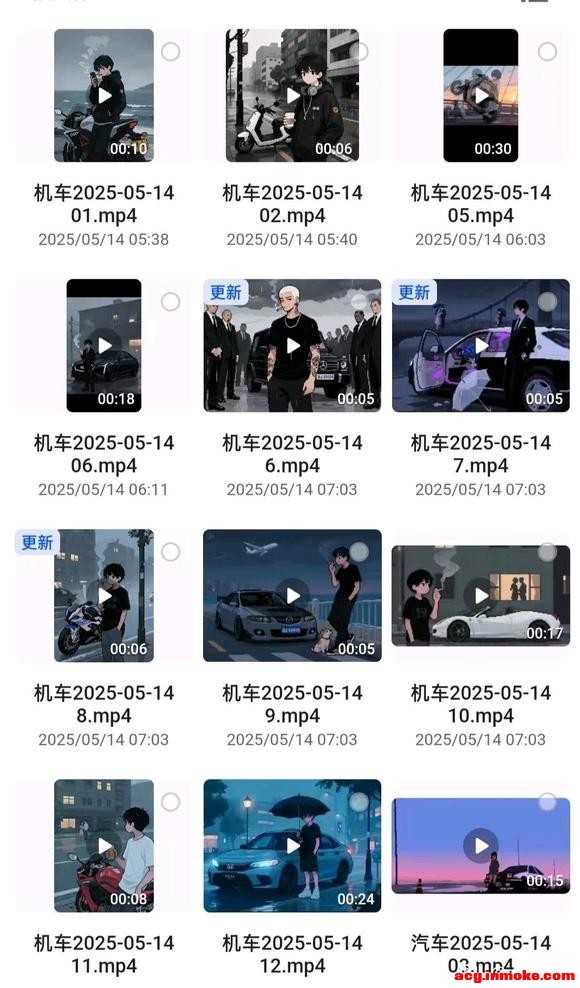Screen dimensions: 580x988
Task: Select the circle on 机车2025-05-14 9.mp4
Action: click(x=359, y=552)
